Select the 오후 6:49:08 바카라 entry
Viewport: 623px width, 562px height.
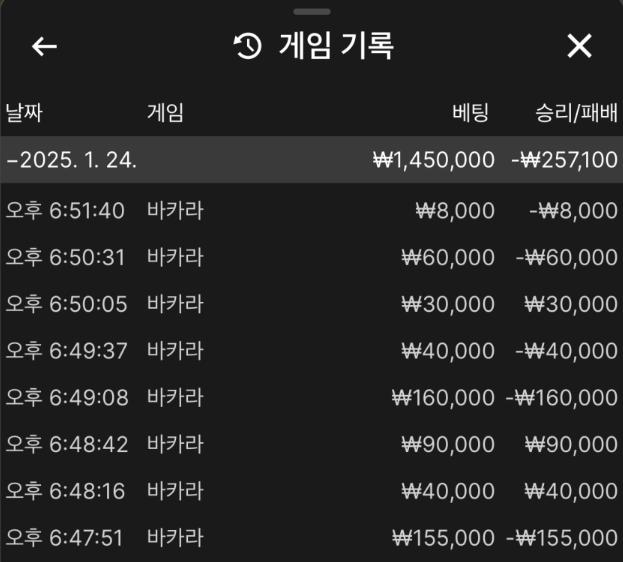coord(311,398)
